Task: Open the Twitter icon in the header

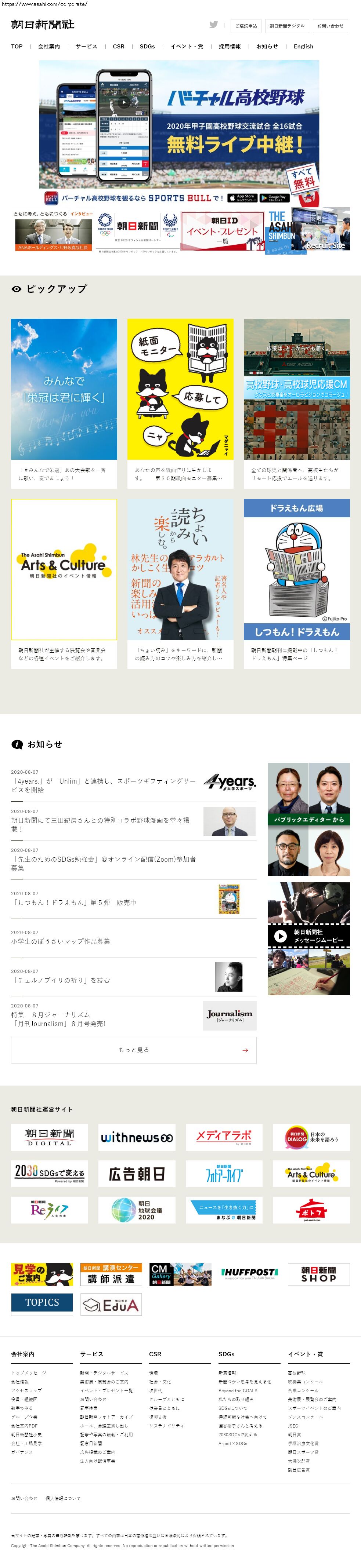Action: coord(213,25)
